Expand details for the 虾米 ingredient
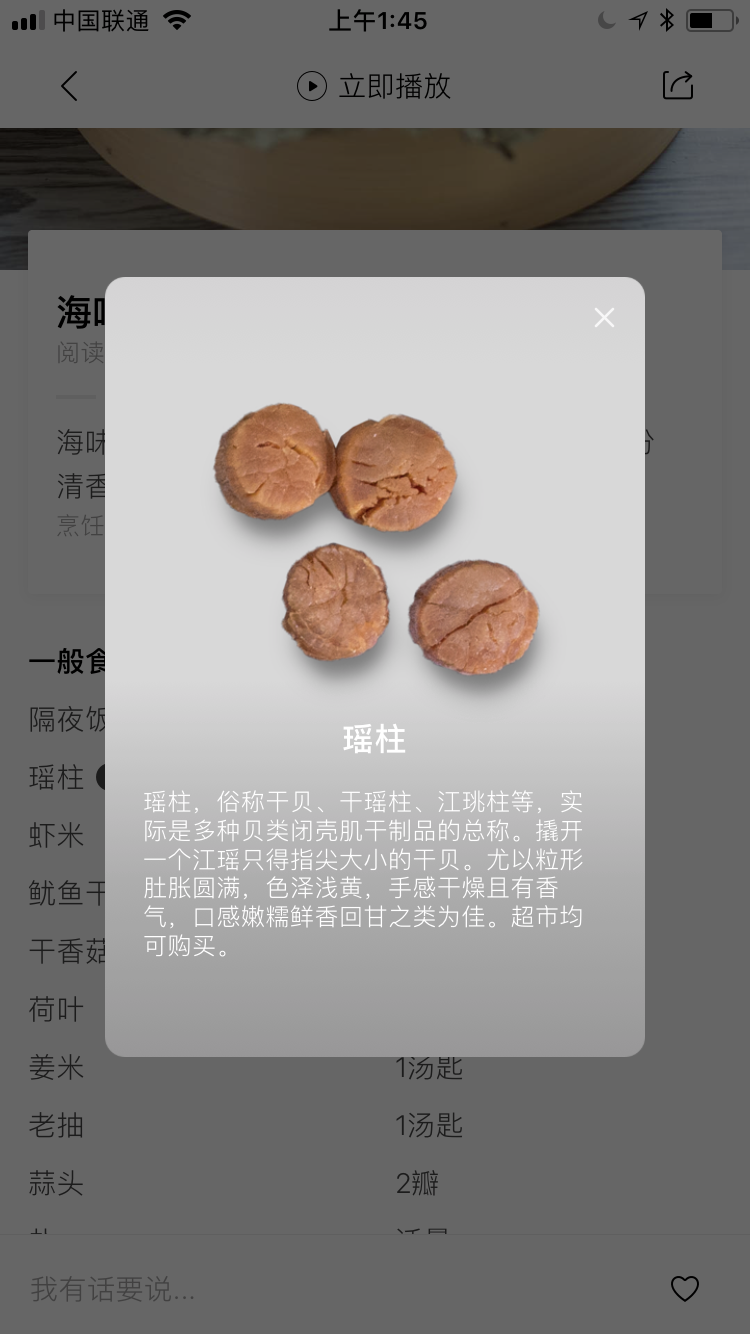The width and height of the screenshot is (750, 1334). click(x=56, y=836)
